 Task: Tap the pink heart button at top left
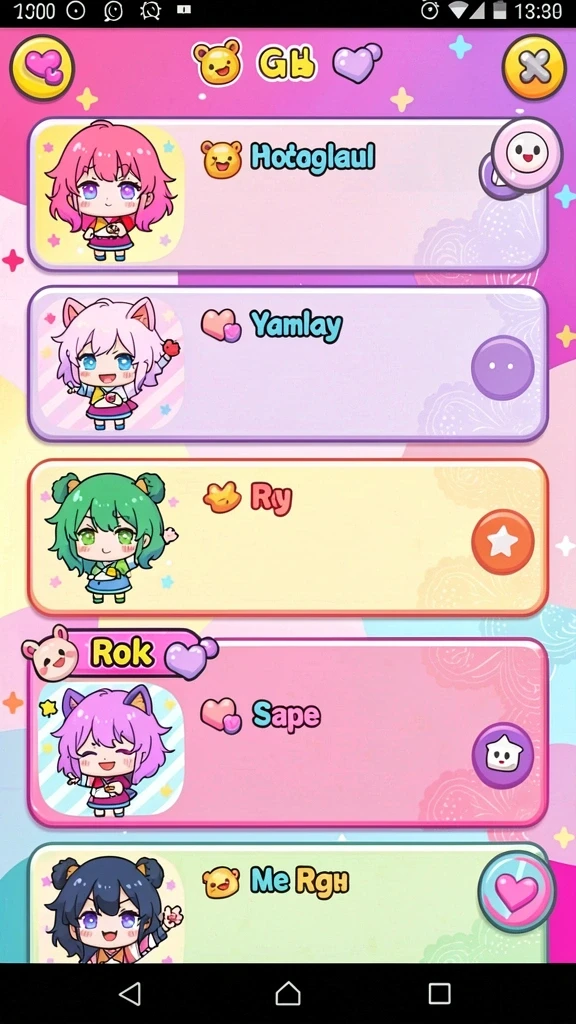coord(42,67)
